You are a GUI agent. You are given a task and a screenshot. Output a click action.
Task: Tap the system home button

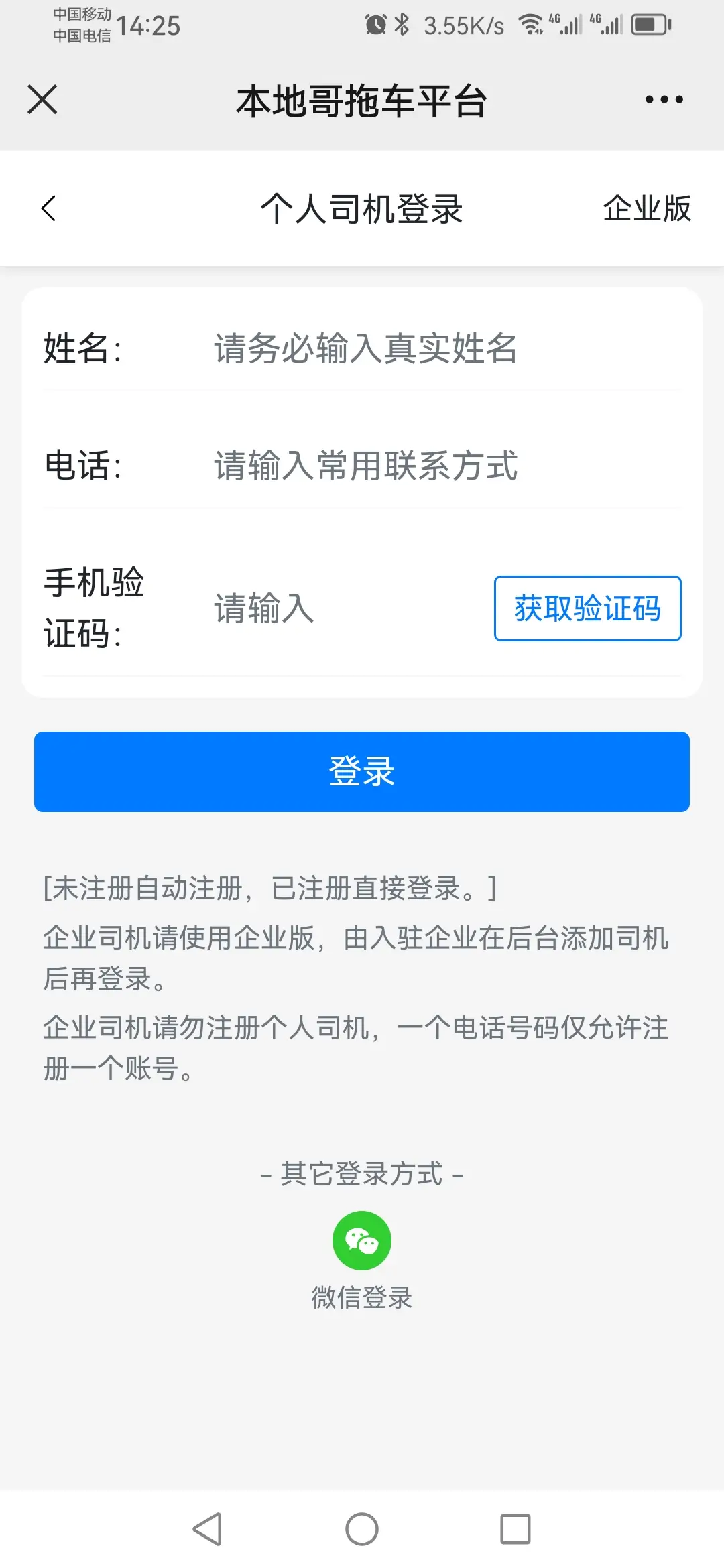362,1529
